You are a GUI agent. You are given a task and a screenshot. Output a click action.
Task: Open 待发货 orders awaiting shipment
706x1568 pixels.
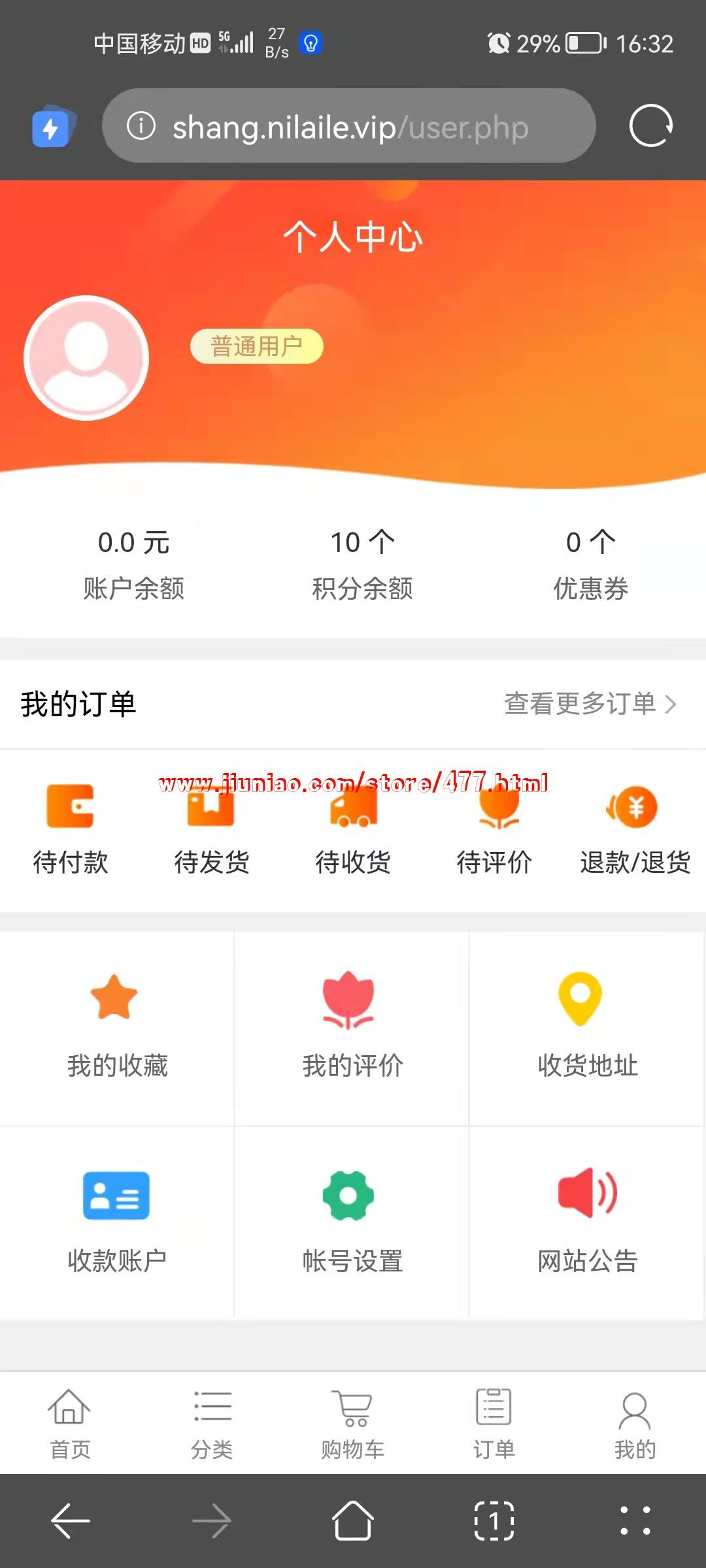point(211,828)
